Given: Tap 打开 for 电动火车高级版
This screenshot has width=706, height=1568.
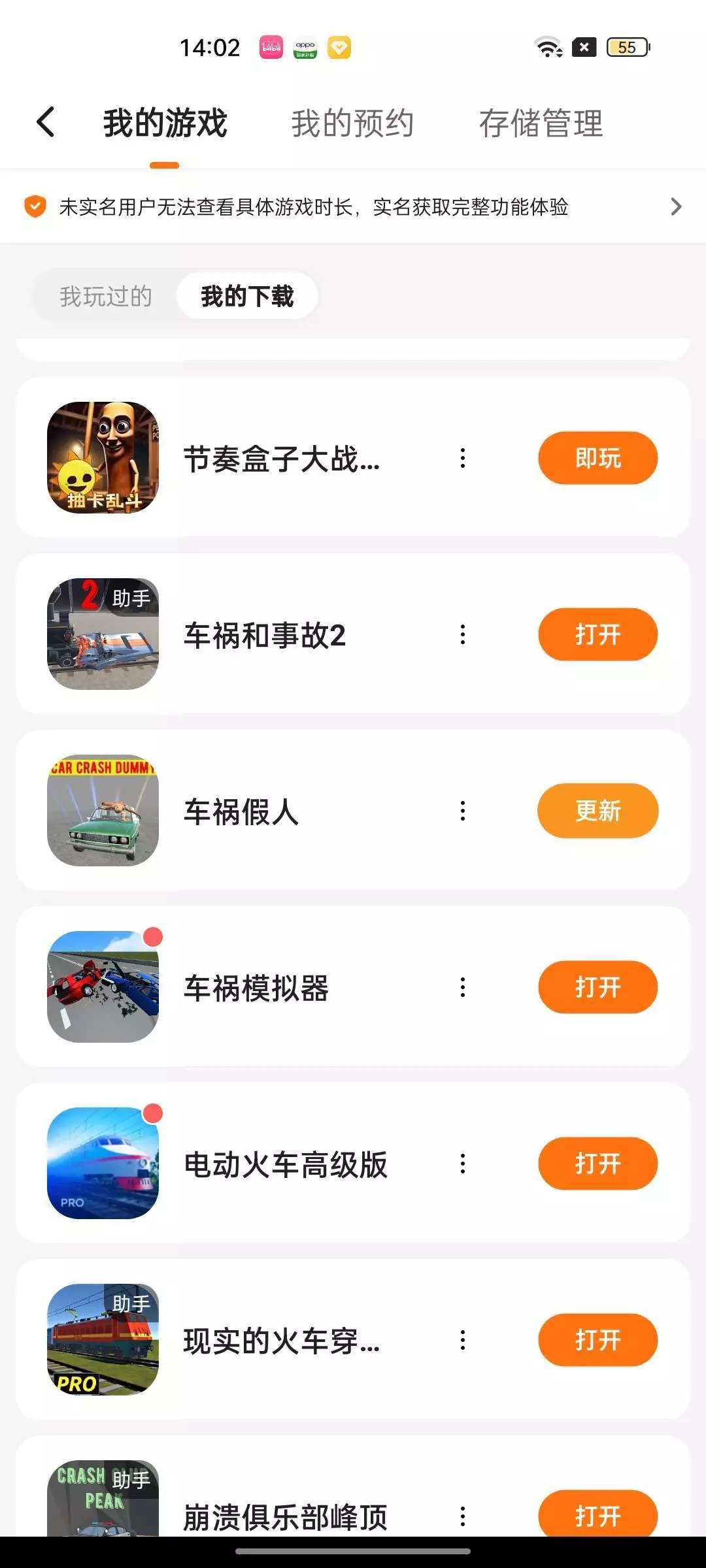Looking at the screenshot, I should click(x=597, y=1164).
